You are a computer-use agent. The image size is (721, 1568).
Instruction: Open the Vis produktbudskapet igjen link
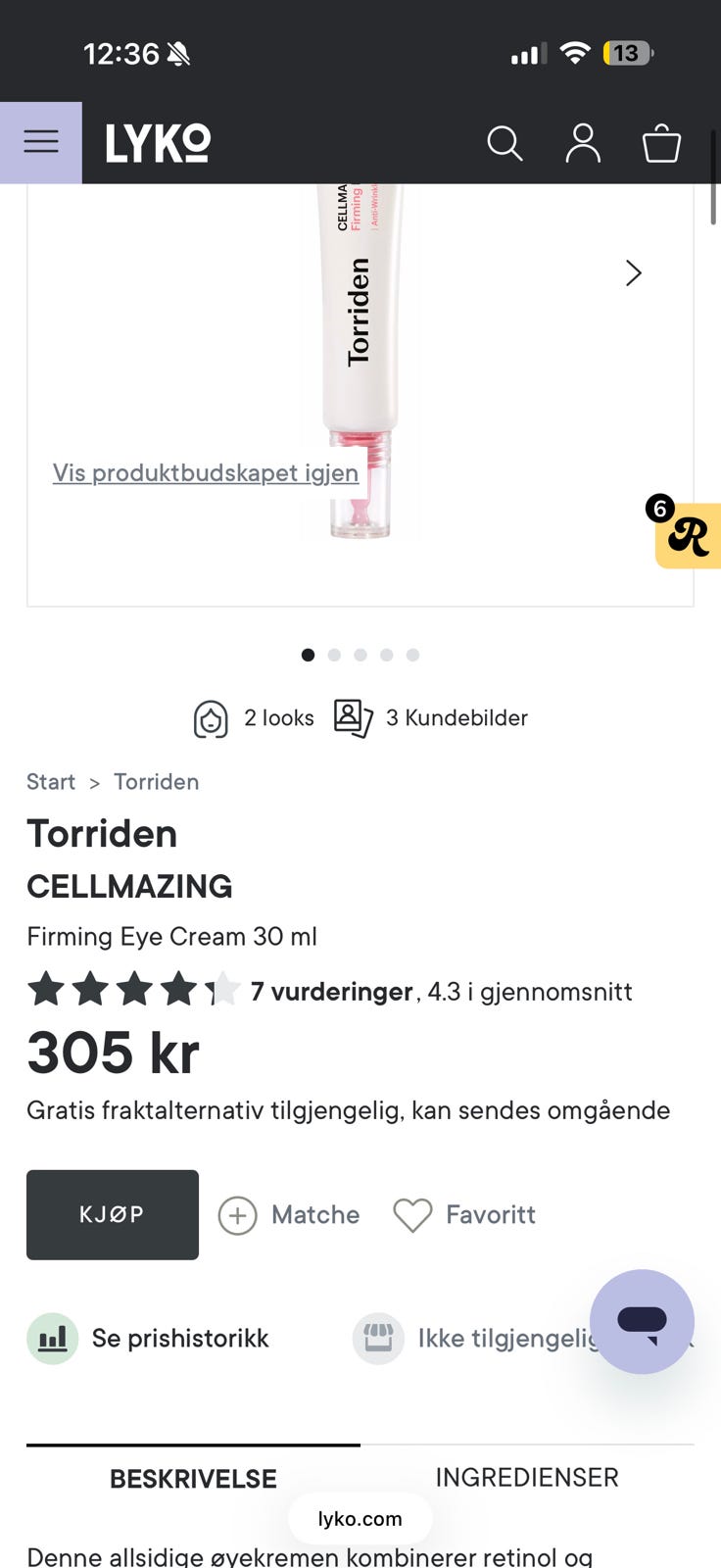click(x=205, y=472)
